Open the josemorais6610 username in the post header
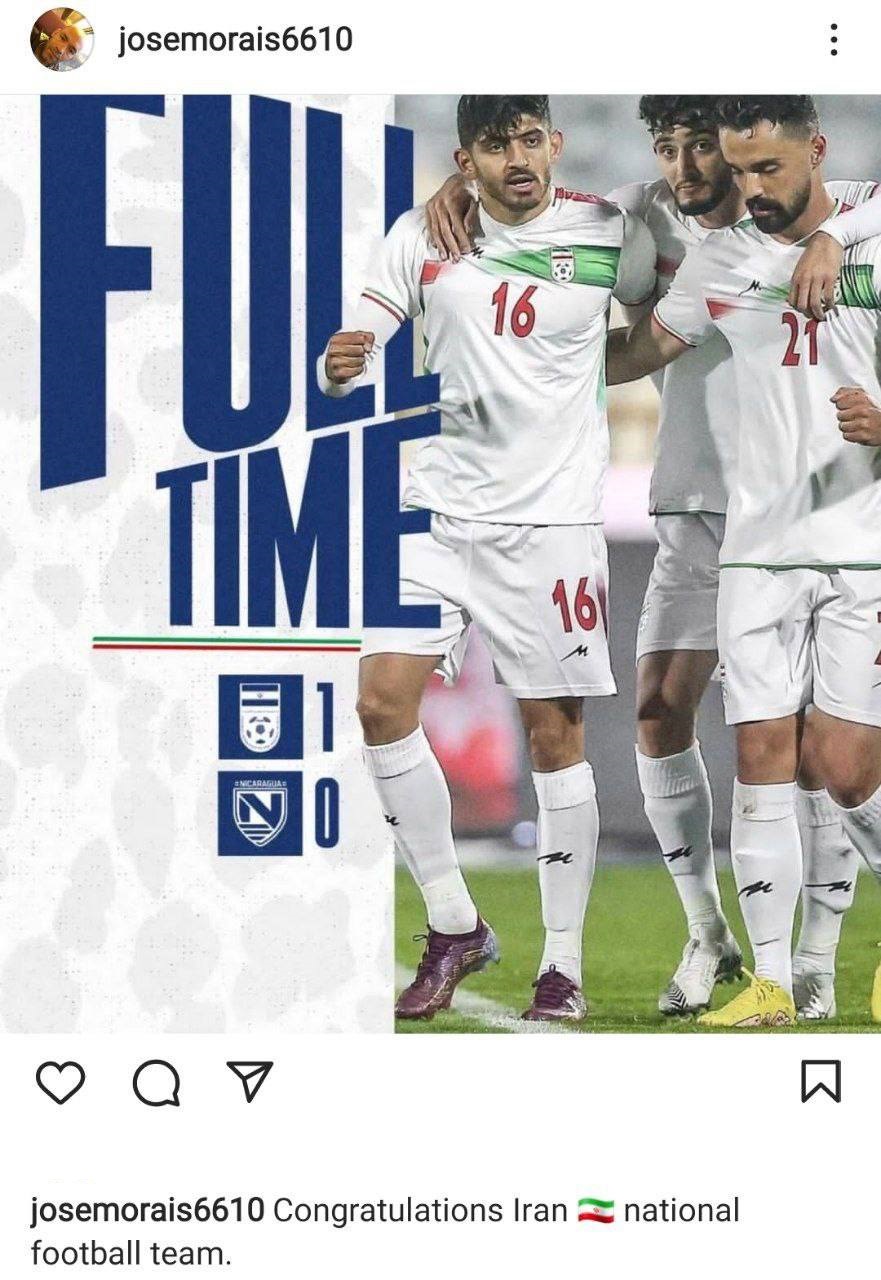Viewport: 881px width, 1280px height. 235,40
